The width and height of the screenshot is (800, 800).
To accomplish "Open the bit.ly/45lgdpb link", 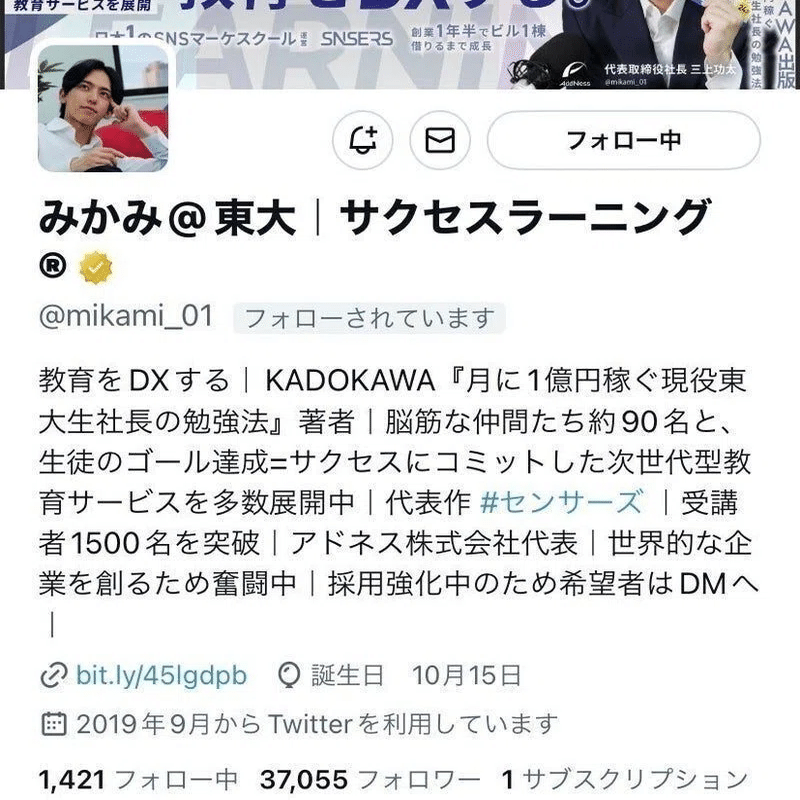I will point(161,675).
